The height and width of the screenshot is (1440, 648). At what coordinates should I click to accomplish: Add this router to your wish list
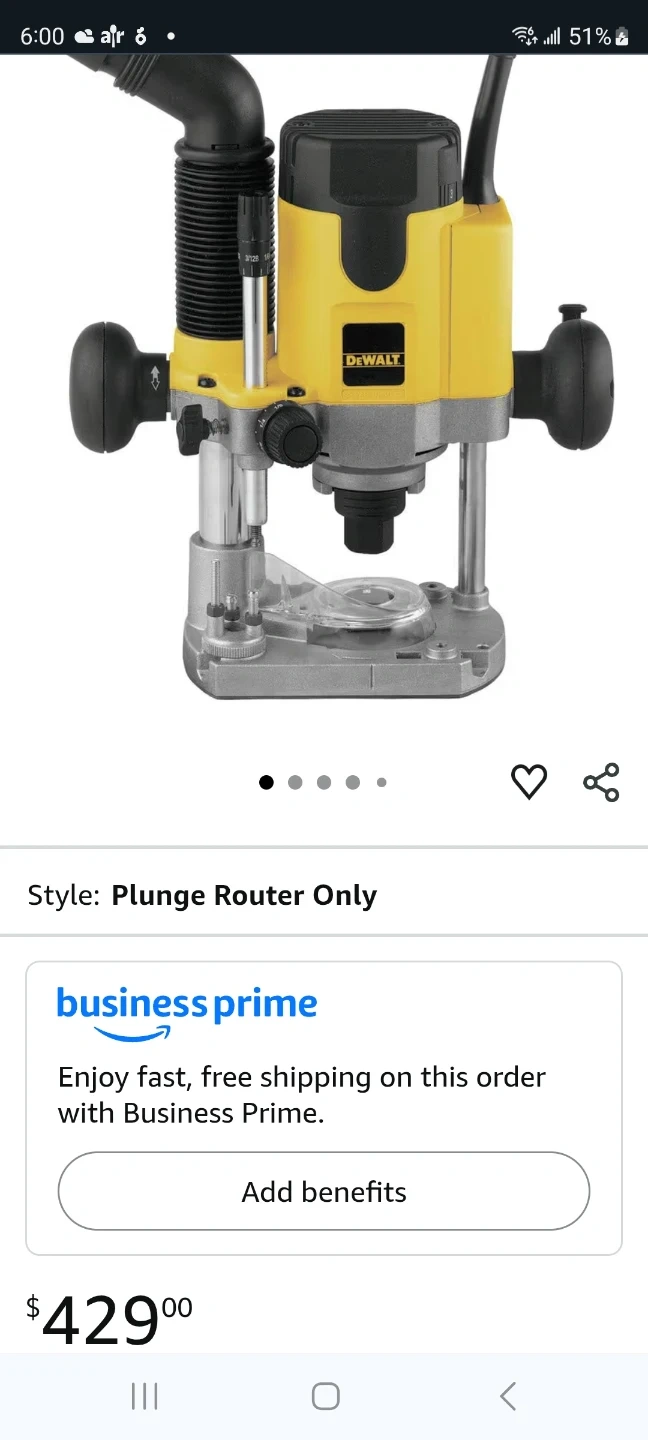(x=529, y=782)
